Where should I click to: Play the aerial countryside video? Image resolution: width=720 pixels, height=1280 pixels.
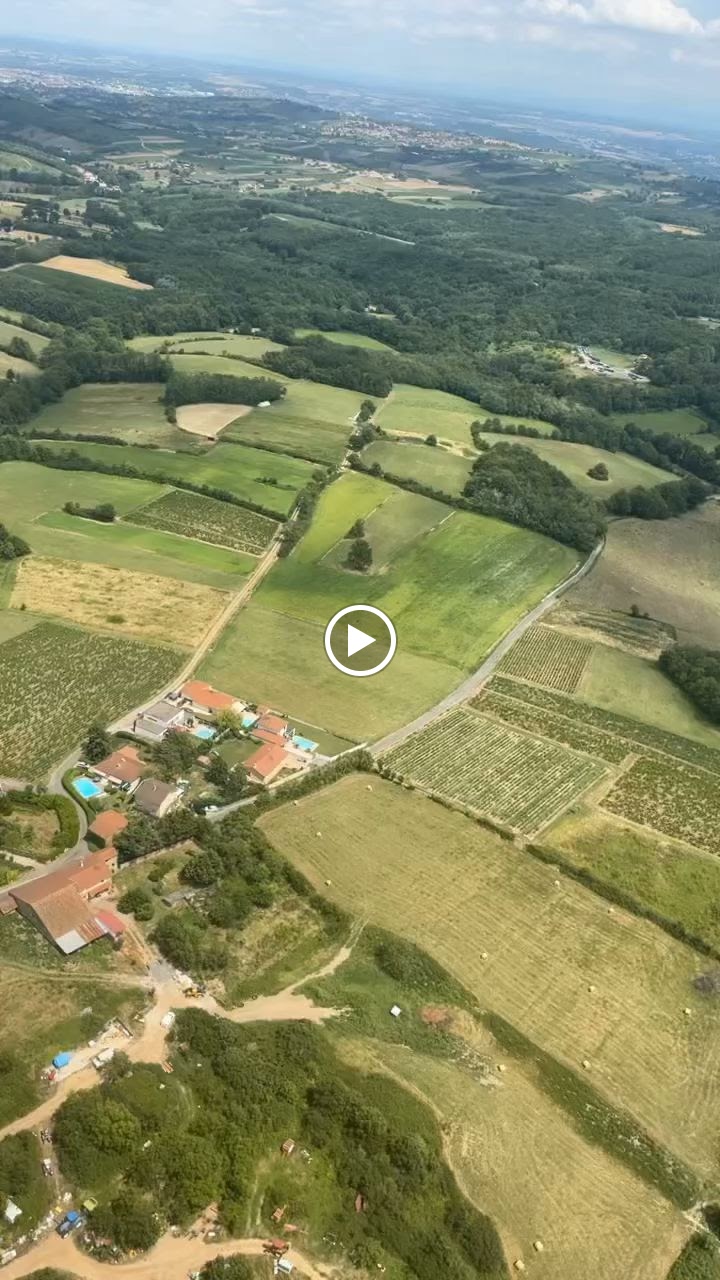pos(360,640)
